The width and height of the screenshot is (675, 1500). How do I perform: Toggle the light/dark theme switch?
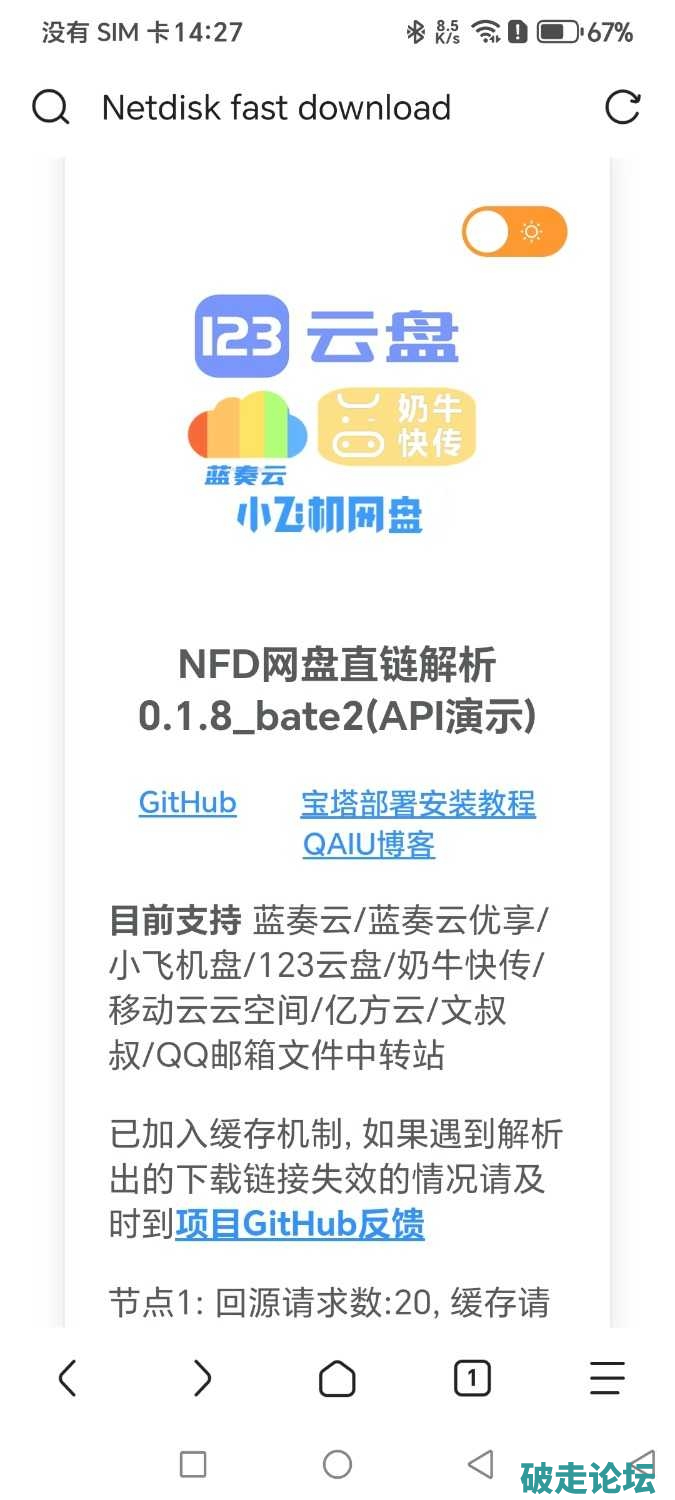(x=514, y=232)
